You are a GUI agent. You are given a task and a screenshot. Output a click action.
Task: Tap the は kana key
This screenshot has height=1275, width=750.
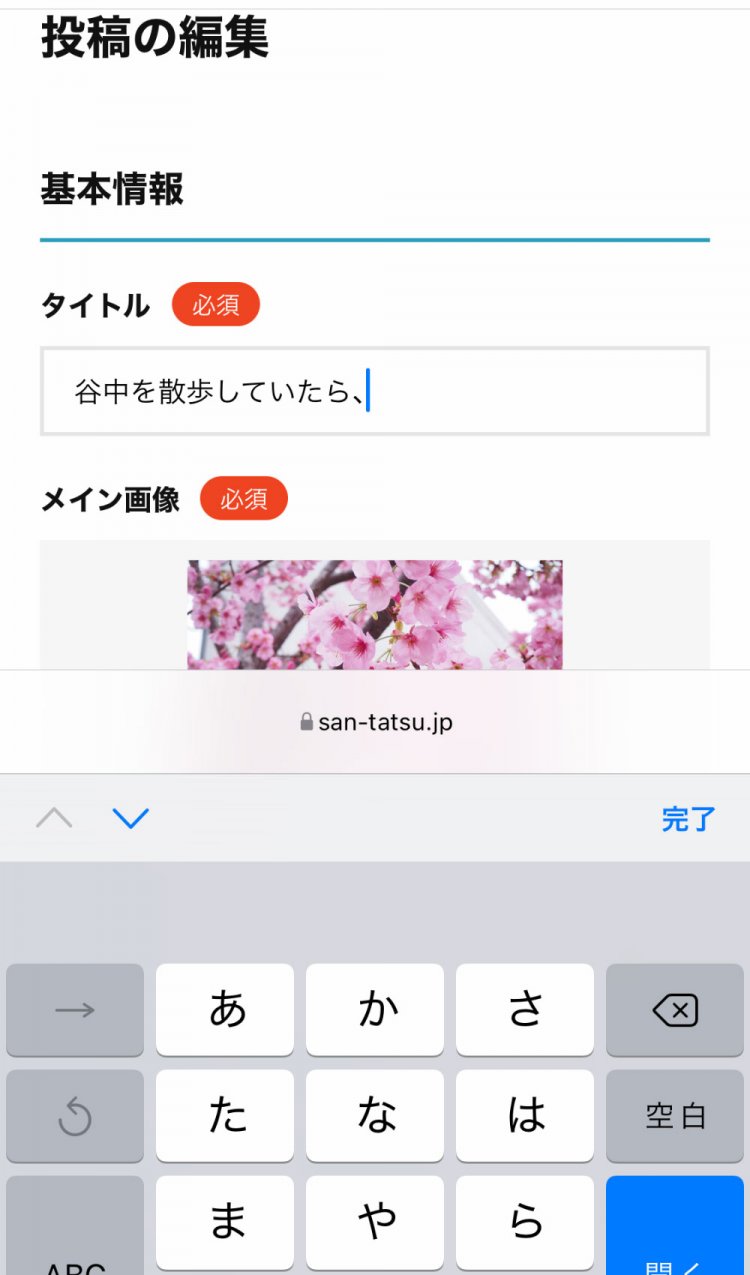[525, 1116]
